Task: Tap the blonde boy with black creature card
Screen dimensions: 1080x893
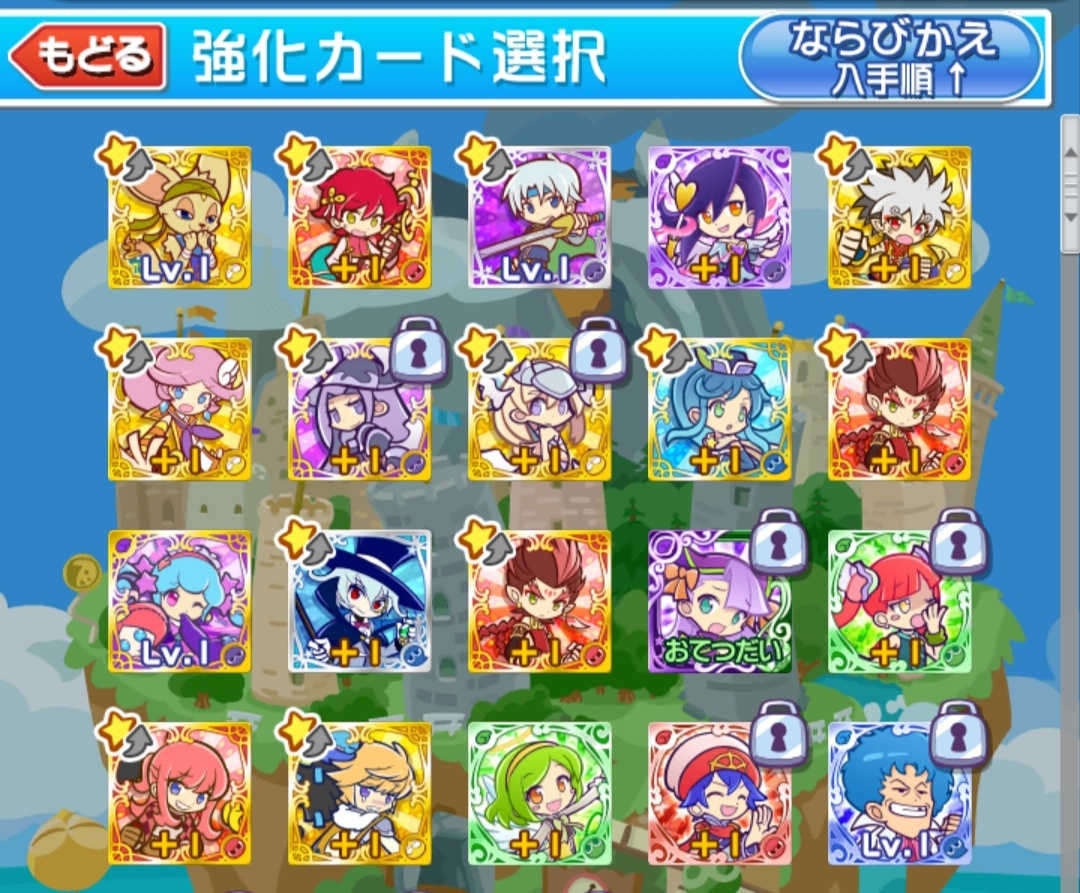Action: (360, 792)
